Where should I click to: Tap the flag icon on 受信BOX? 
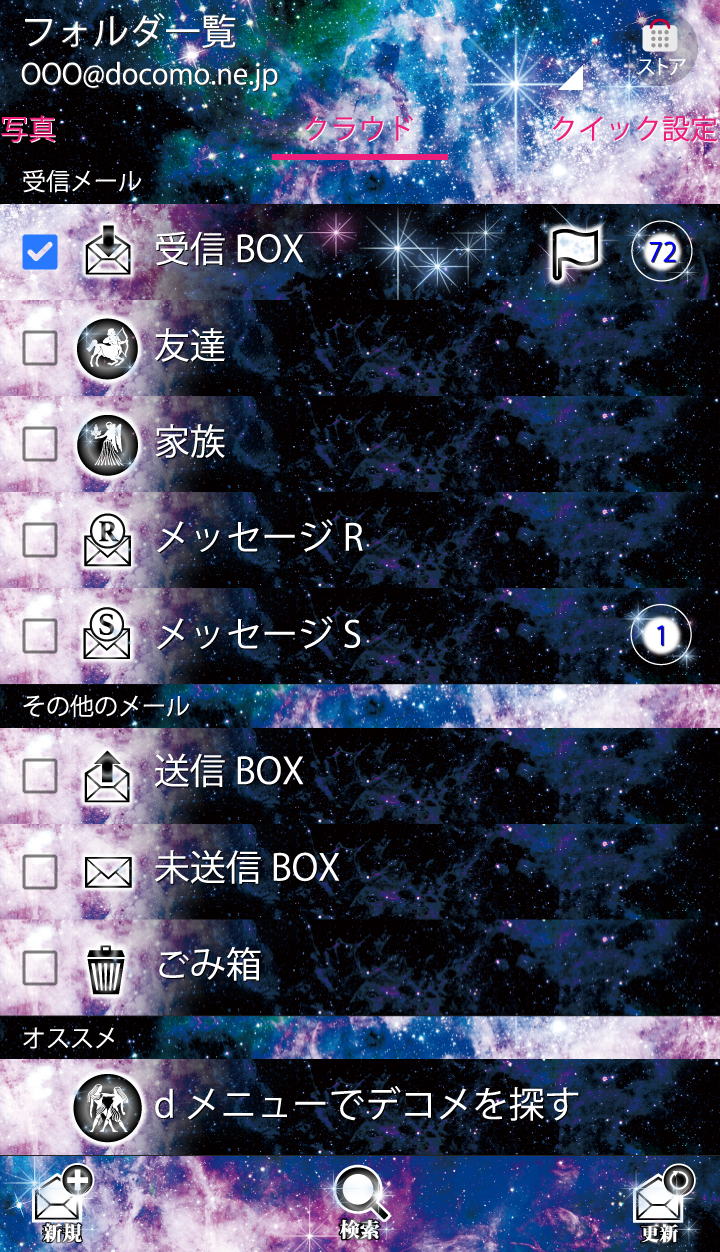(x=577, y=252)
